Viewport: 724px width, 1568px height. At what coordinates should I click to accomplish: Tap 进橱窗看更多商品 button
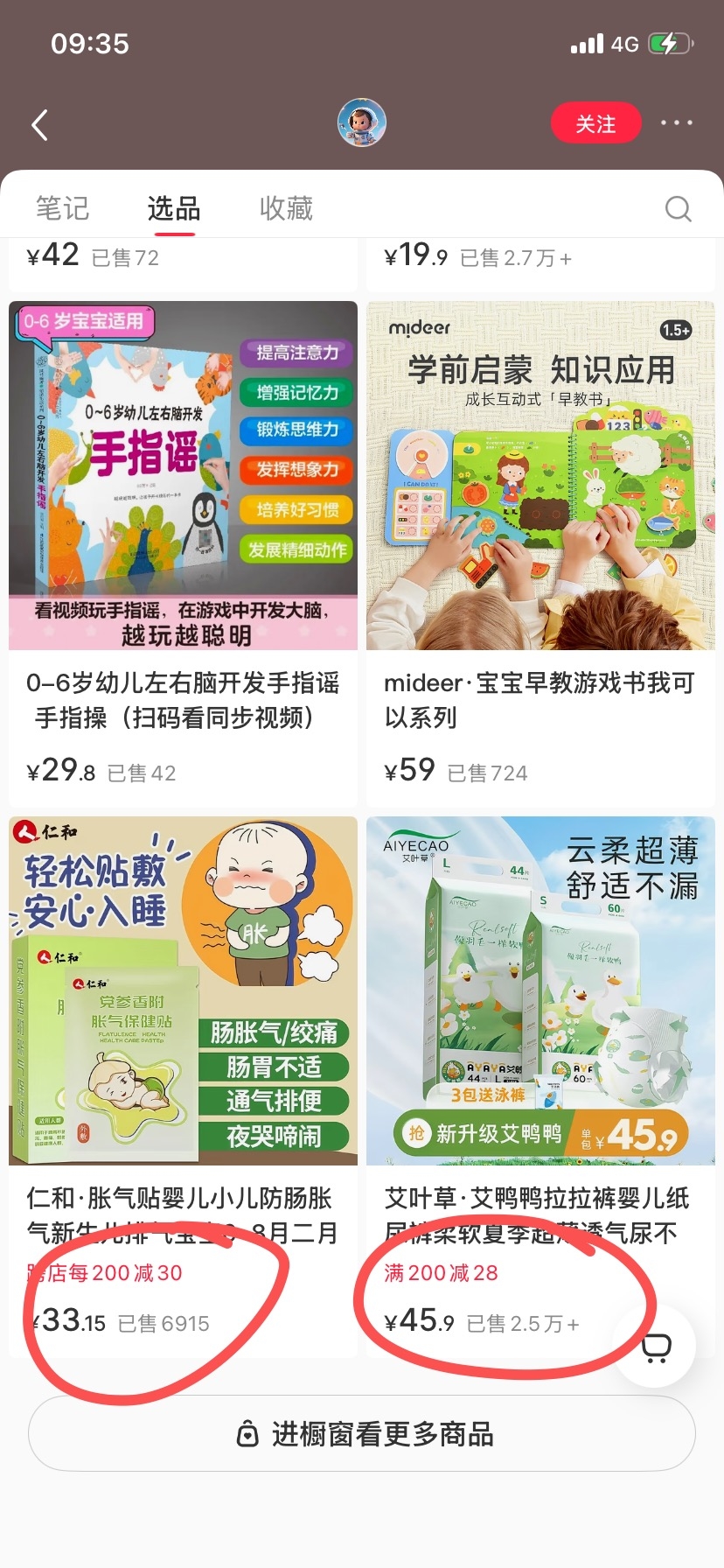[x=362, y=1434]
